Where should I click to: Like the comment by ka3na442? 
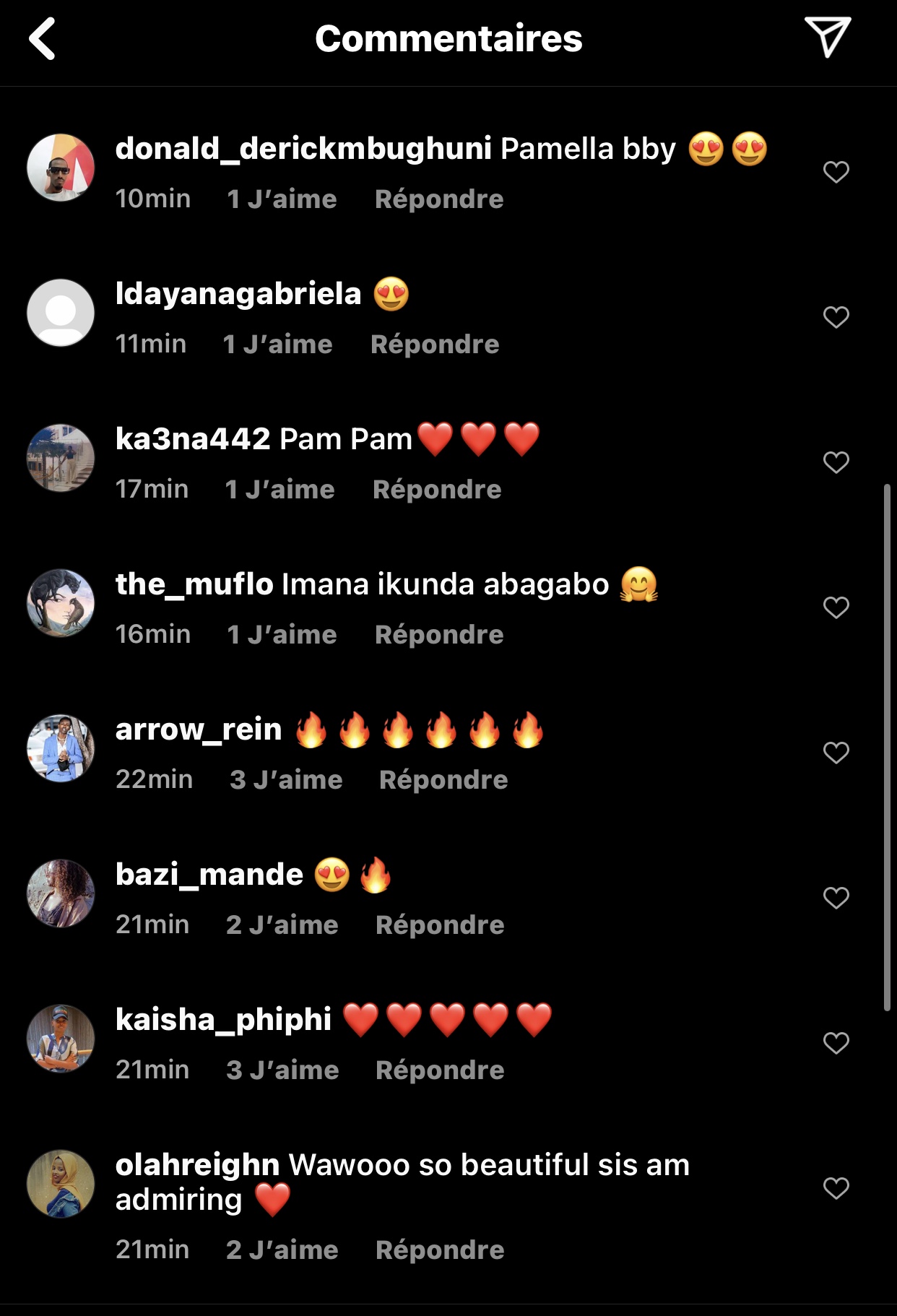836,462
